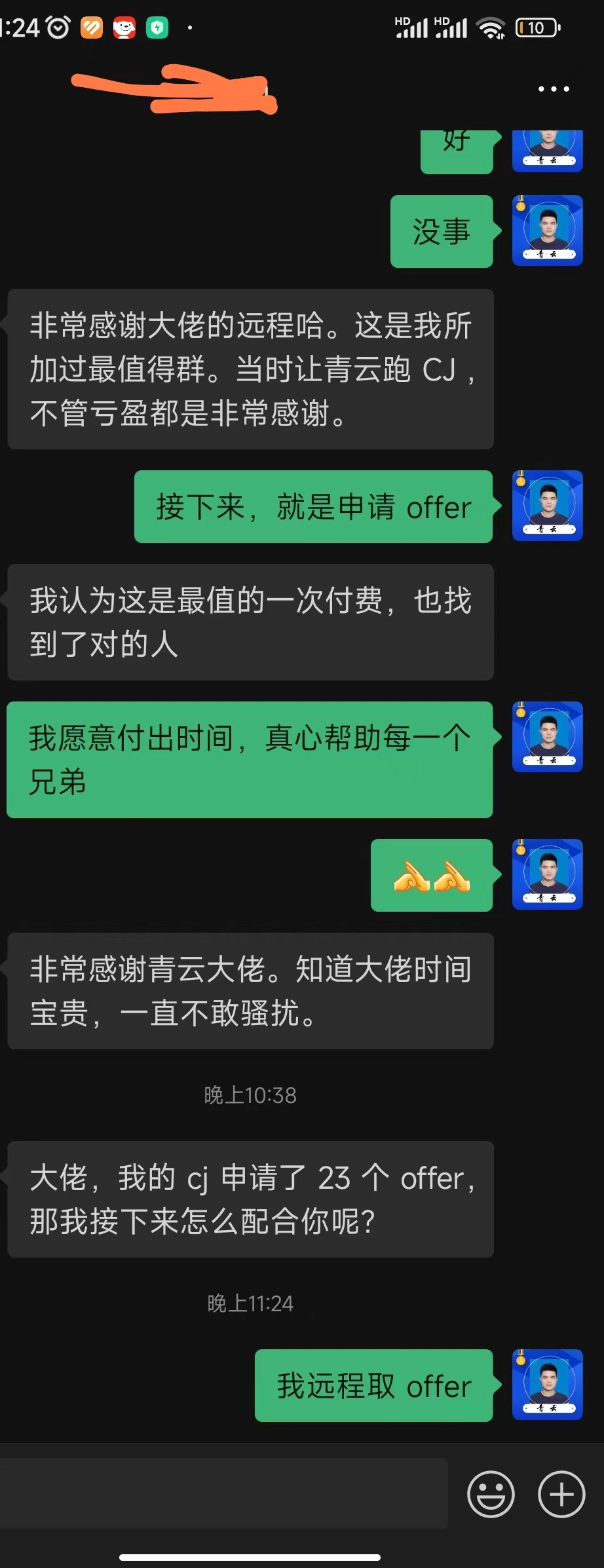Viewport: 604px width, 1568px height.
Task: Tap the timestamp 晚上11:24
Action: 250,1303
